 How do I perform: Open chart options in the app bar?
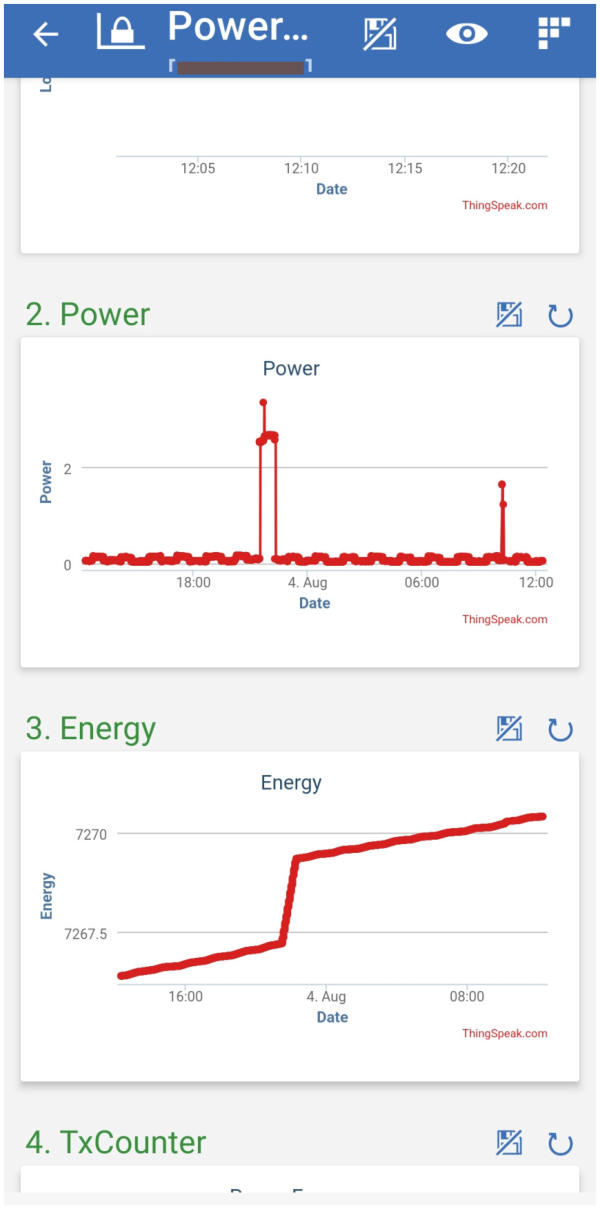pos(382,33)
